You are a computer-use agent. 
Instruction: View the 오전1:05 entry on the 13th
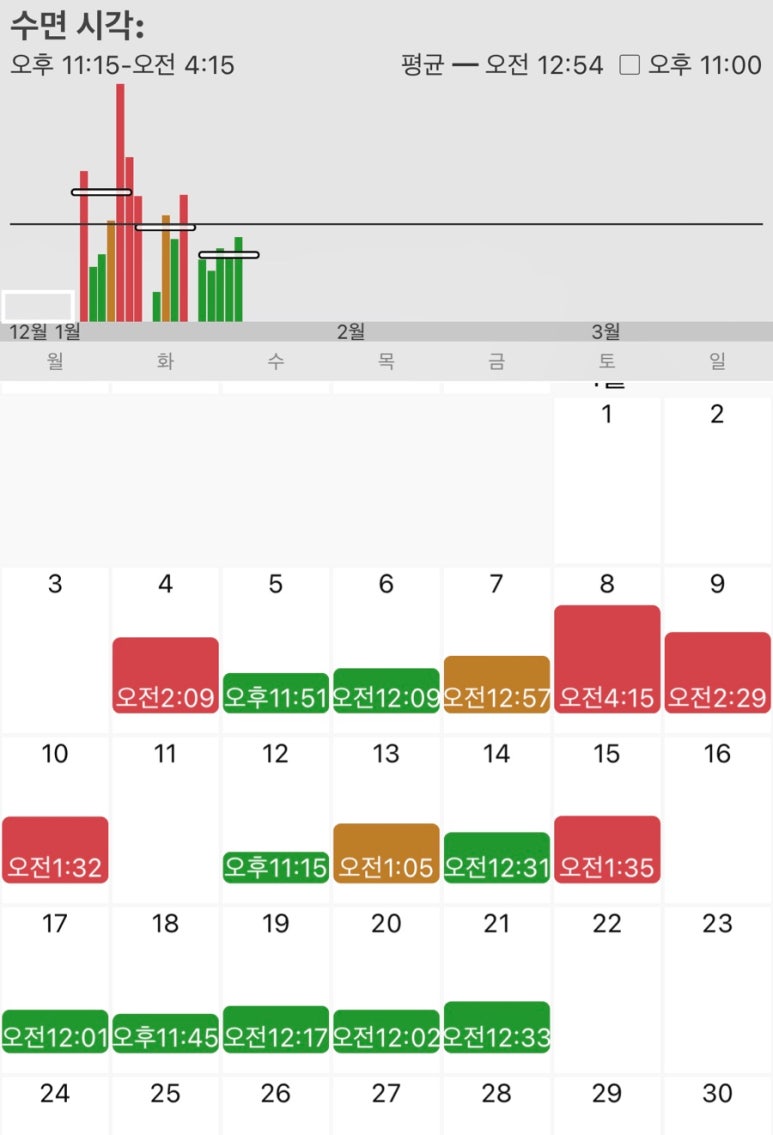click(x=386, y=853)
